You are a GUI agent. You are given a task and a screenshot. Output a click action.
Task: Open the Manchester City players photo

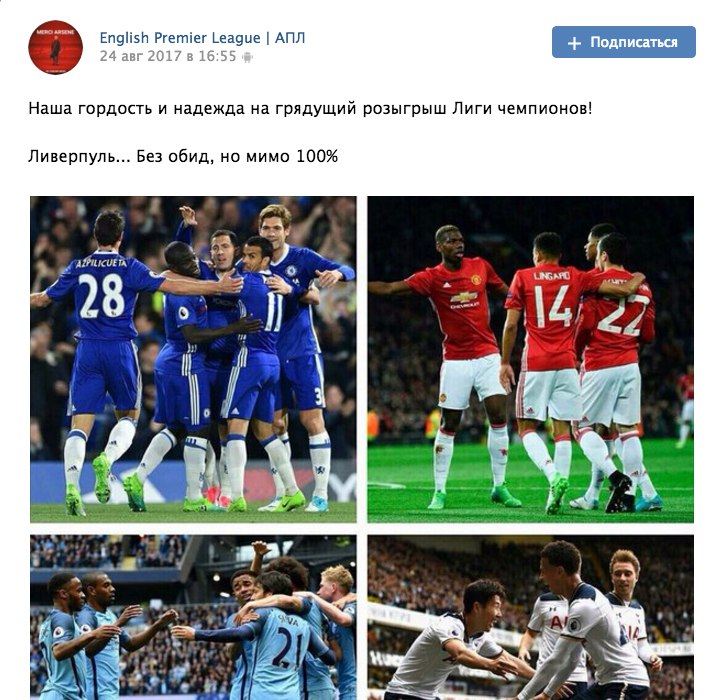[193, 616]
